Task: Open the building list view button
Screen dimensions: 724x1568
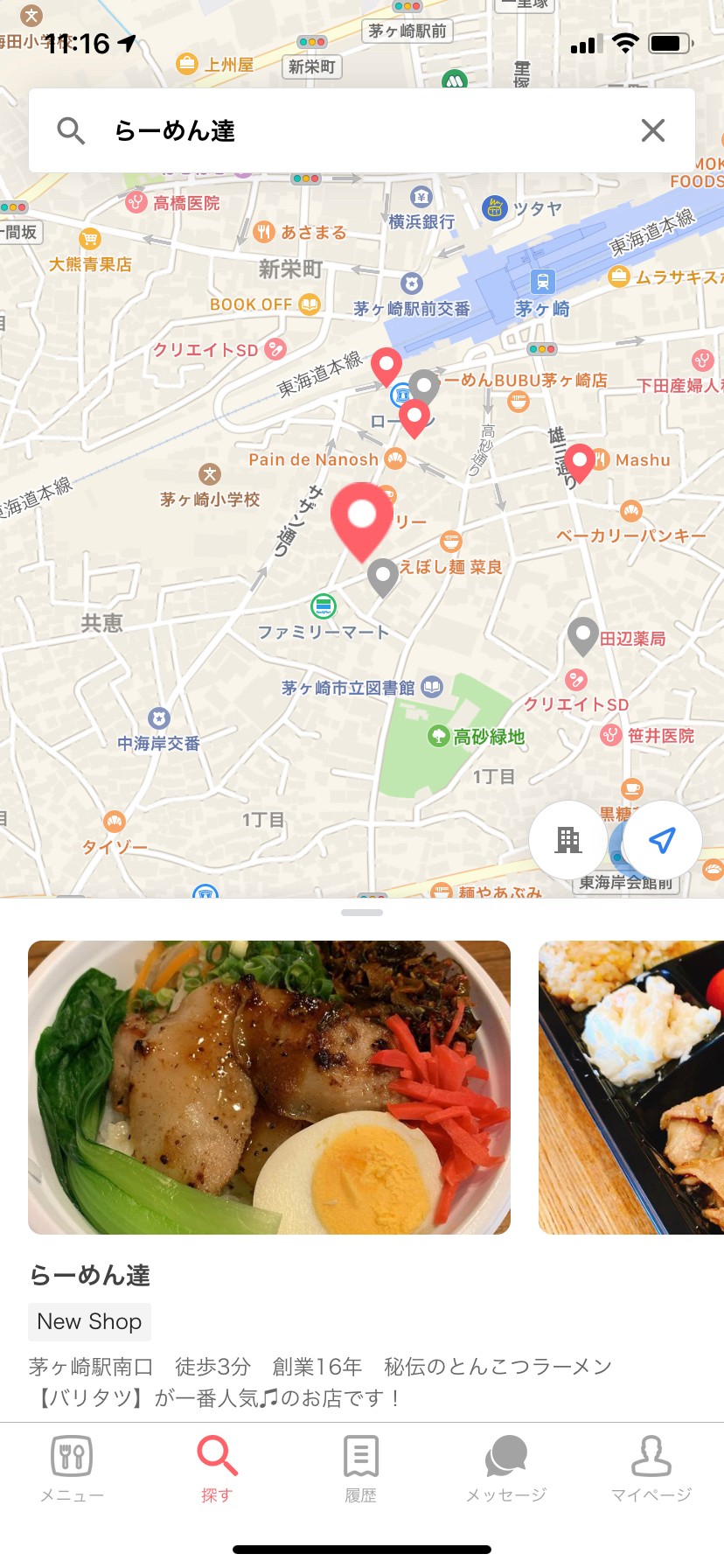Action: pyautogui.click(x=568, y=840)
